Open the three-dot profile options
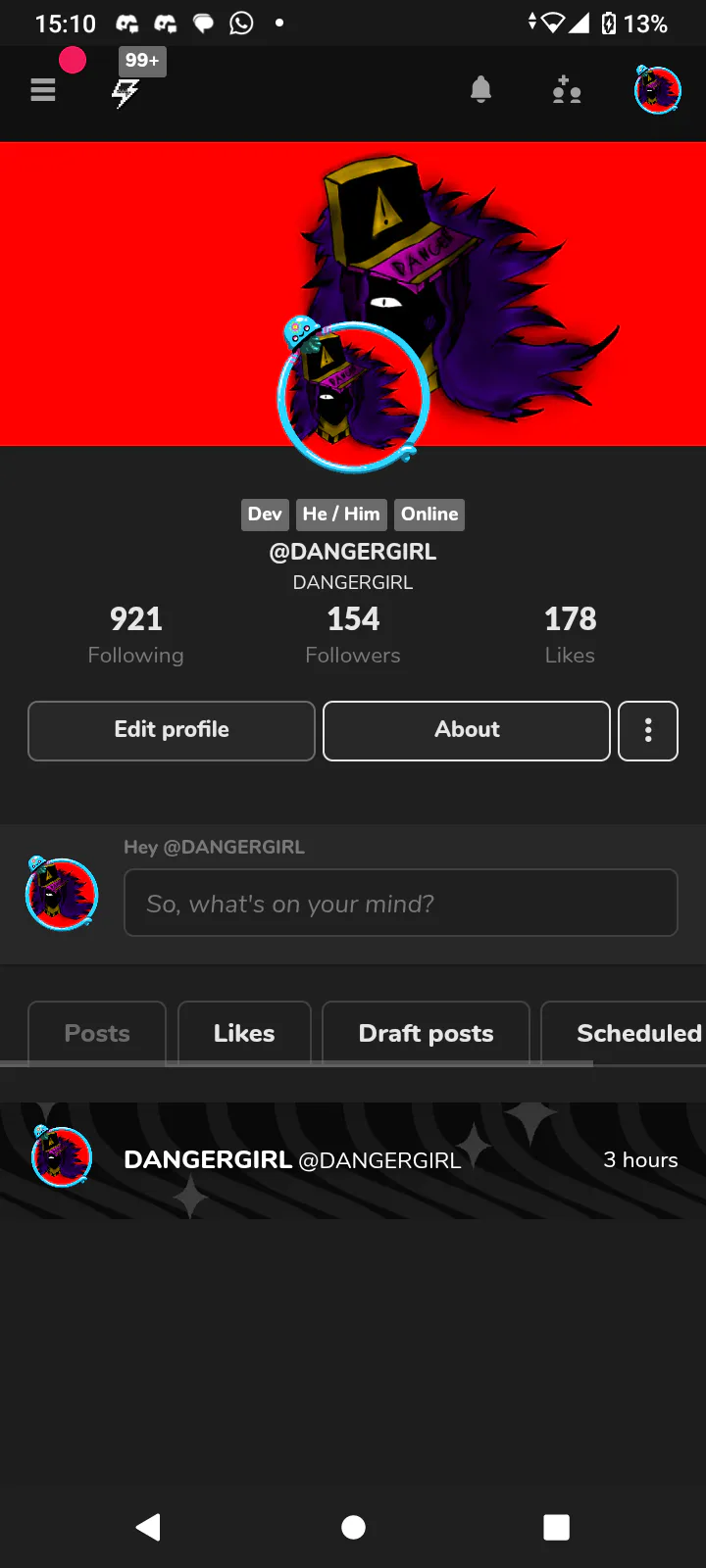Screen dimensions: 706x1568 click(x=648, y=730)
